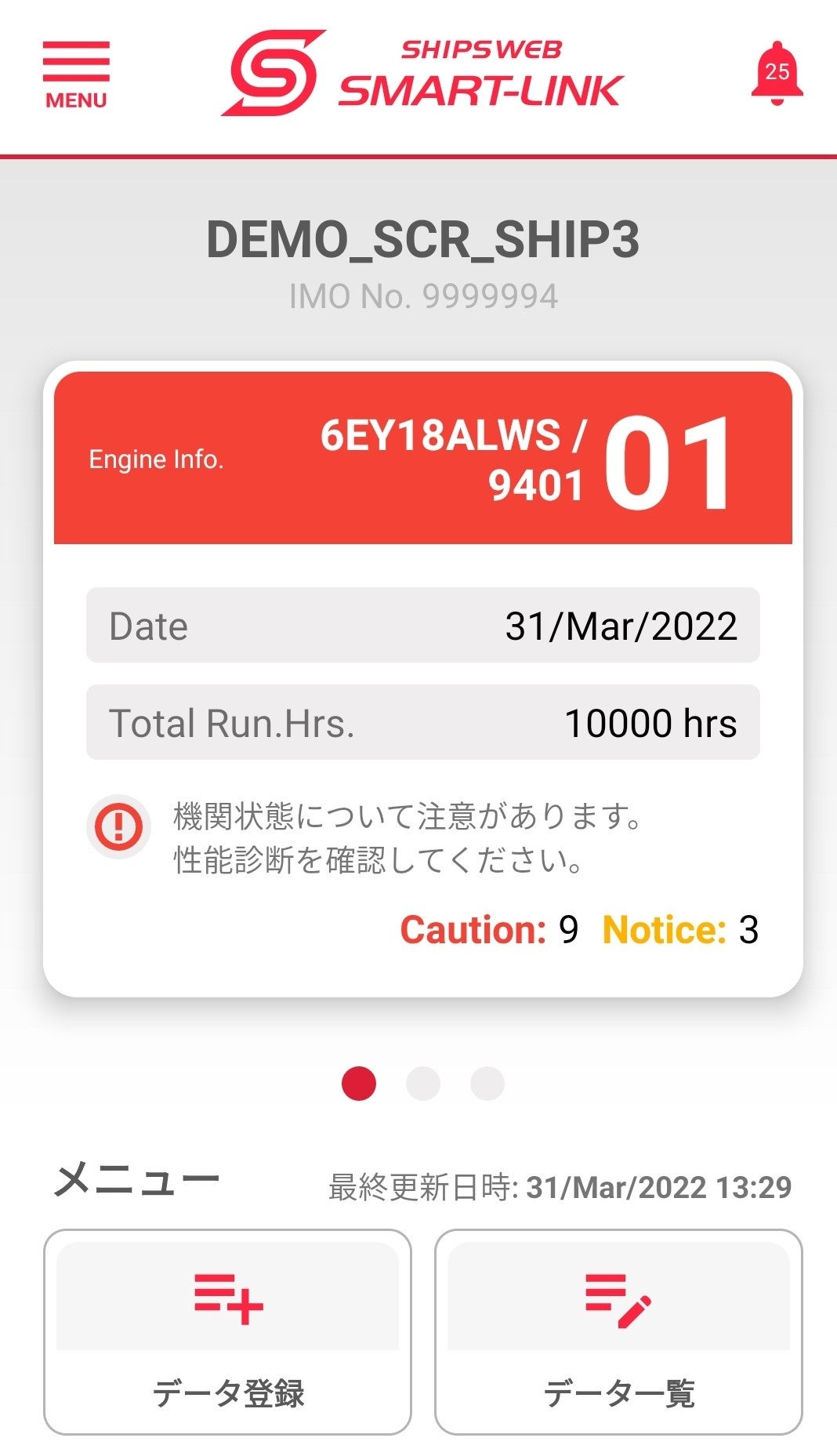The height and width of the screenshot is (1456, 837).
Task: Open the Total Run.Hrs field
Action: pos(423,722)
